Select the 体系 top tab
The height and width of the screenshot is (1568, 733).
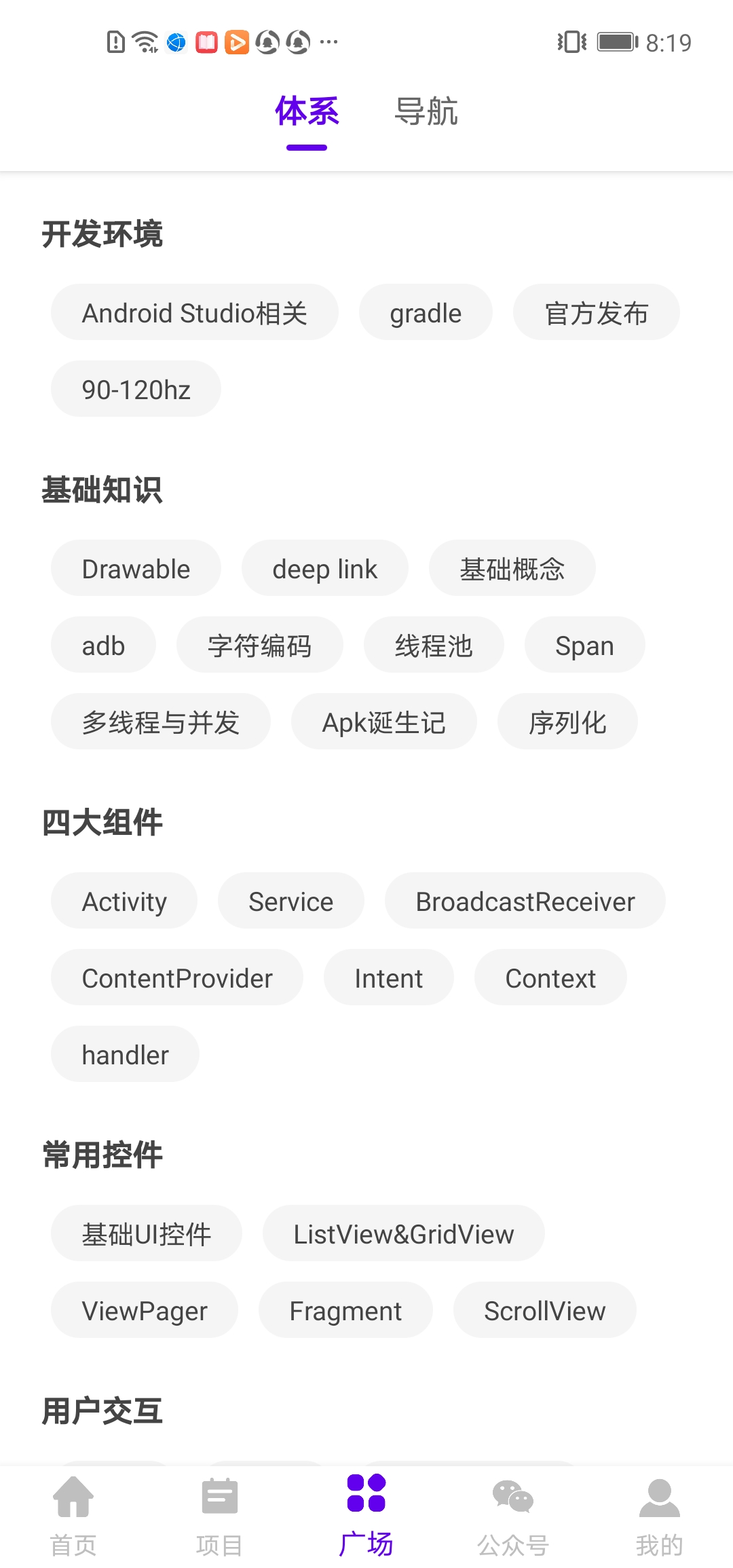click(307, 112)
